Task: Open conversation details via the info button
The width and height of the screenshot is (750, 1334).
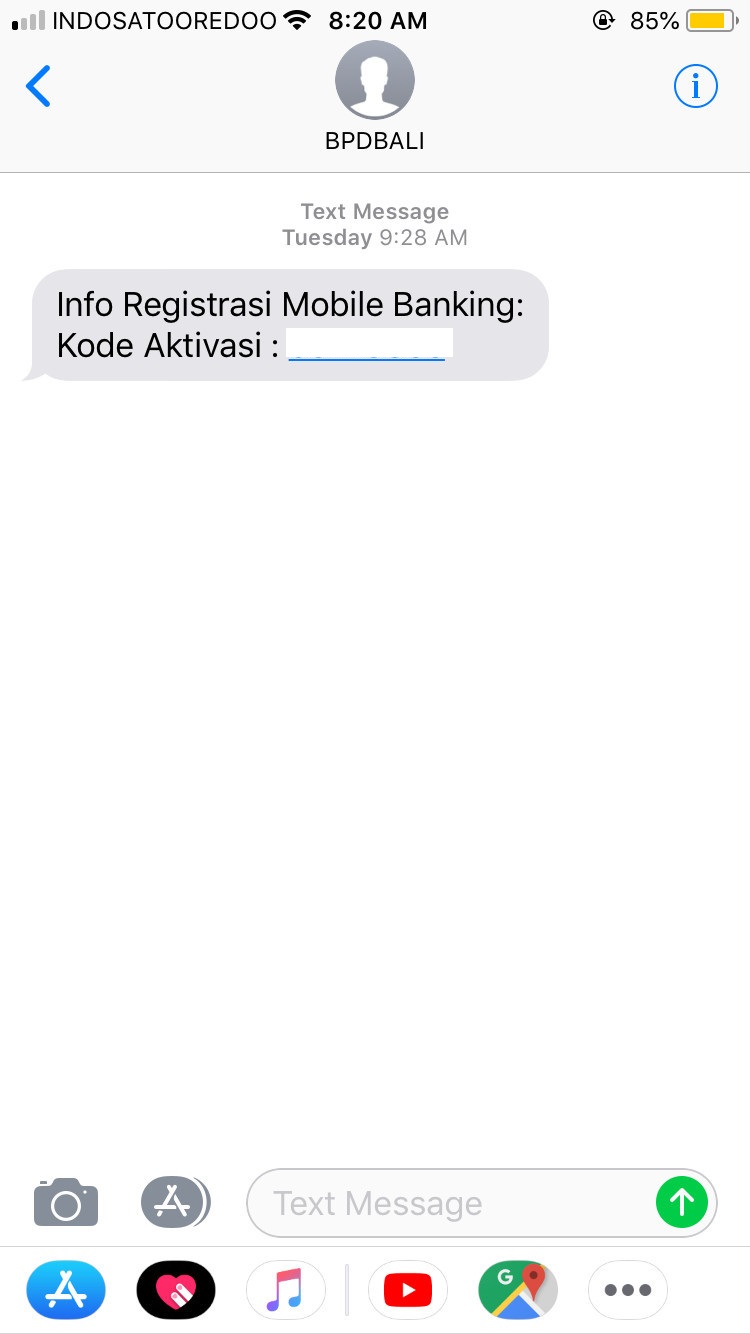Action: [x=695, y=85]
